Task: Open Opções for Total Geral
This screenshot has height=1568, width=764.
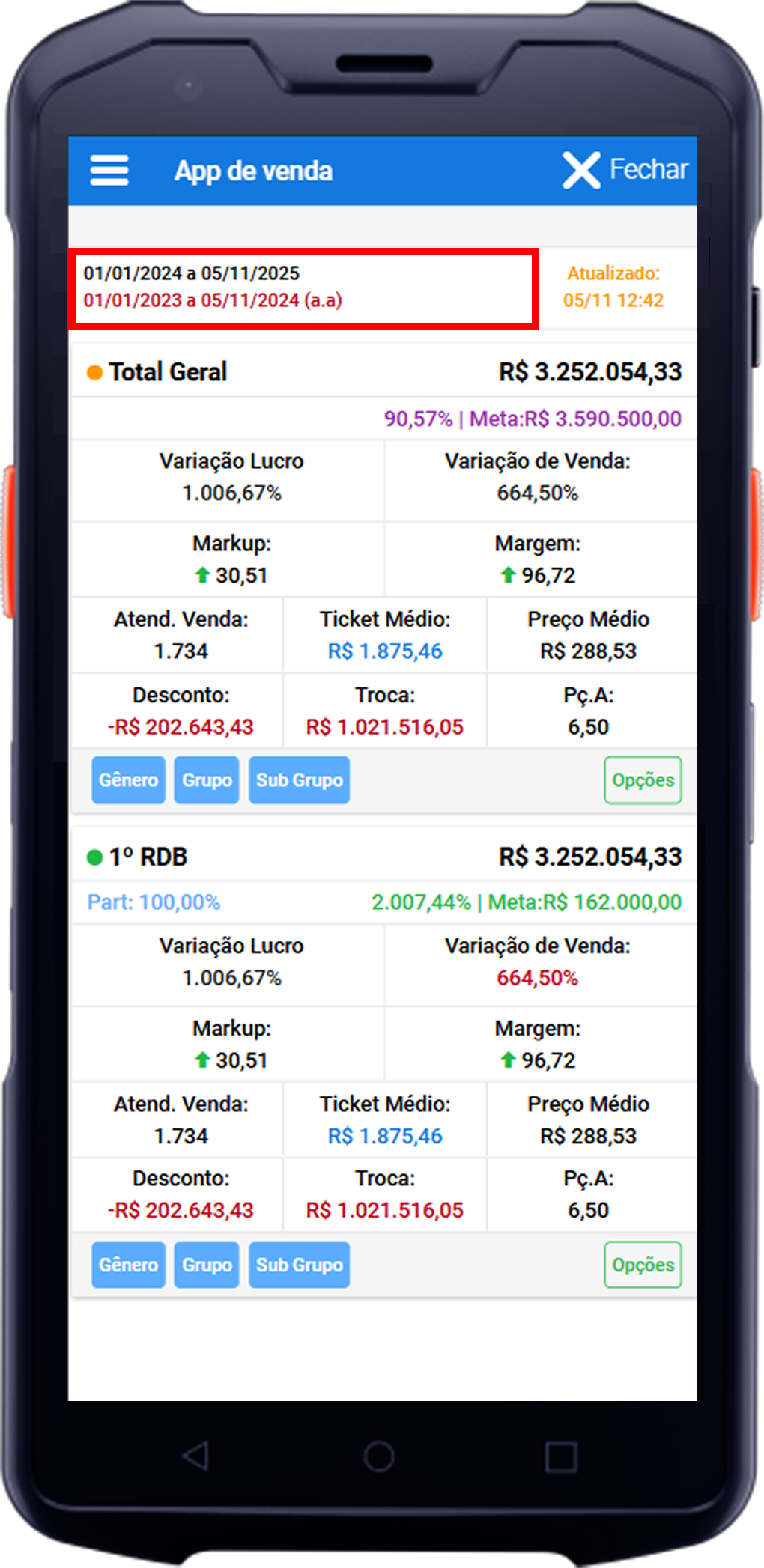Action: (x=643, y=780)
